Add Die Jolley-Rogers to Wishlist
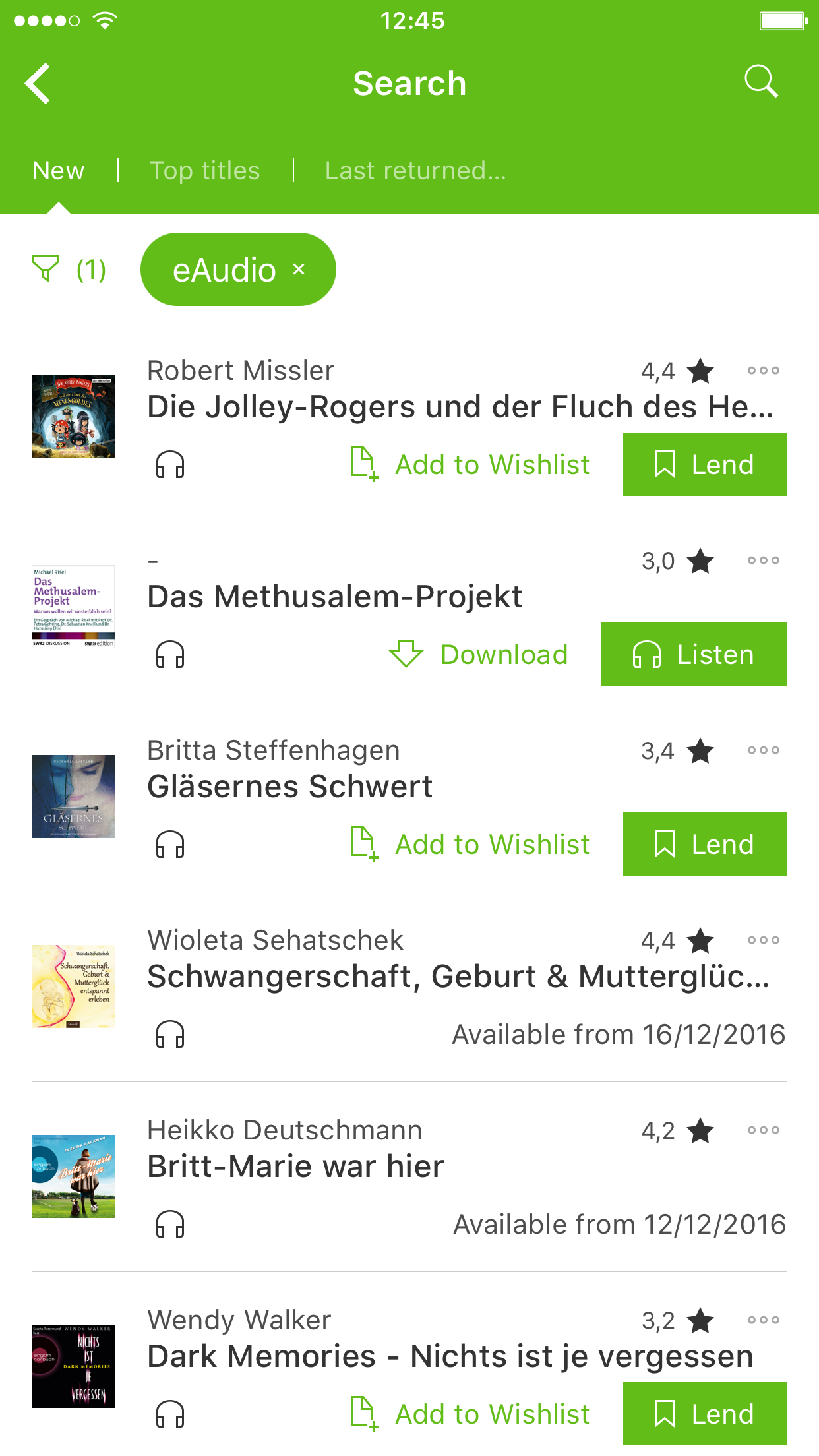The height and width of the screenshot is (1456, 819). point(470,464)
